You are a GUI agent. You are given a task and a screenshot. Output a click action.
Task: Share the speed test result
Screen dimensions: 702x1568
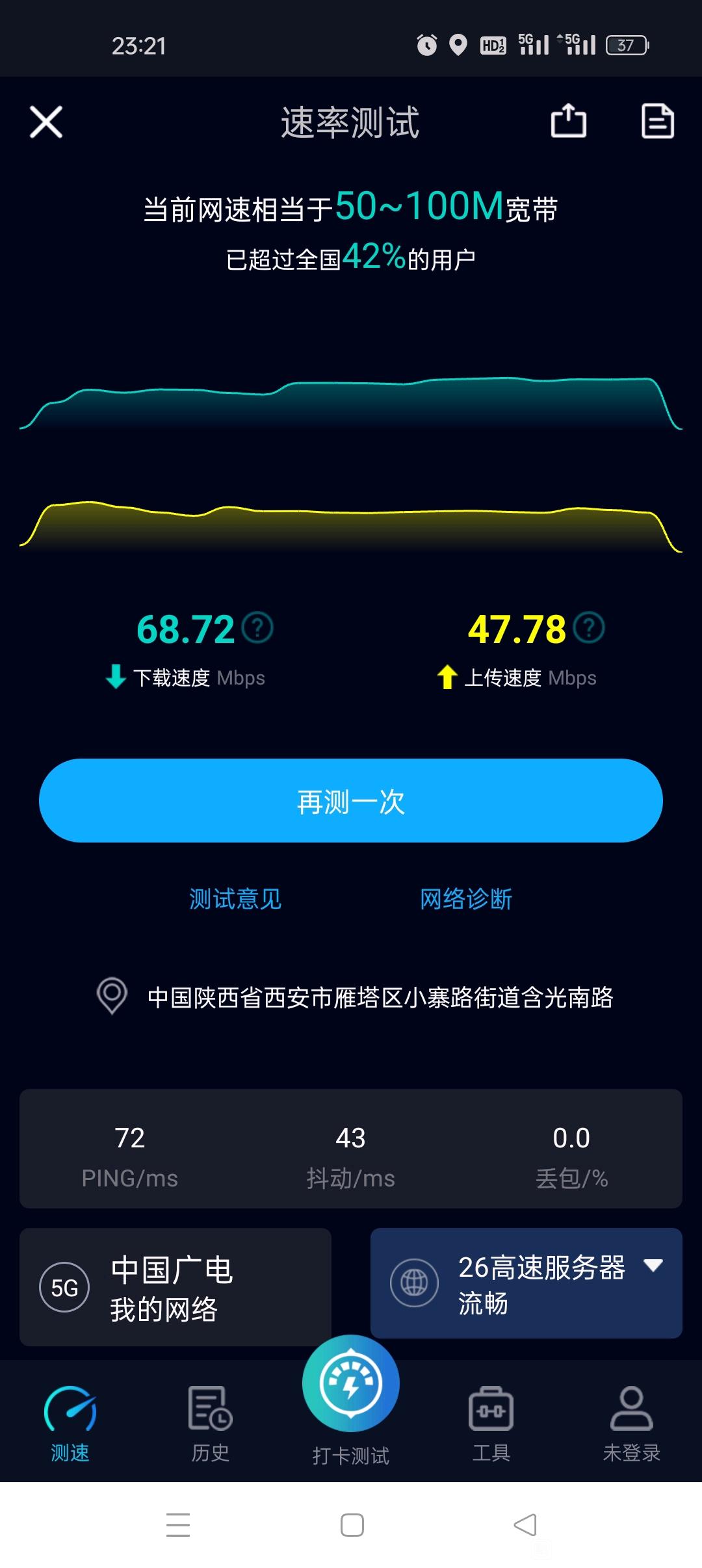click(569, 121)
